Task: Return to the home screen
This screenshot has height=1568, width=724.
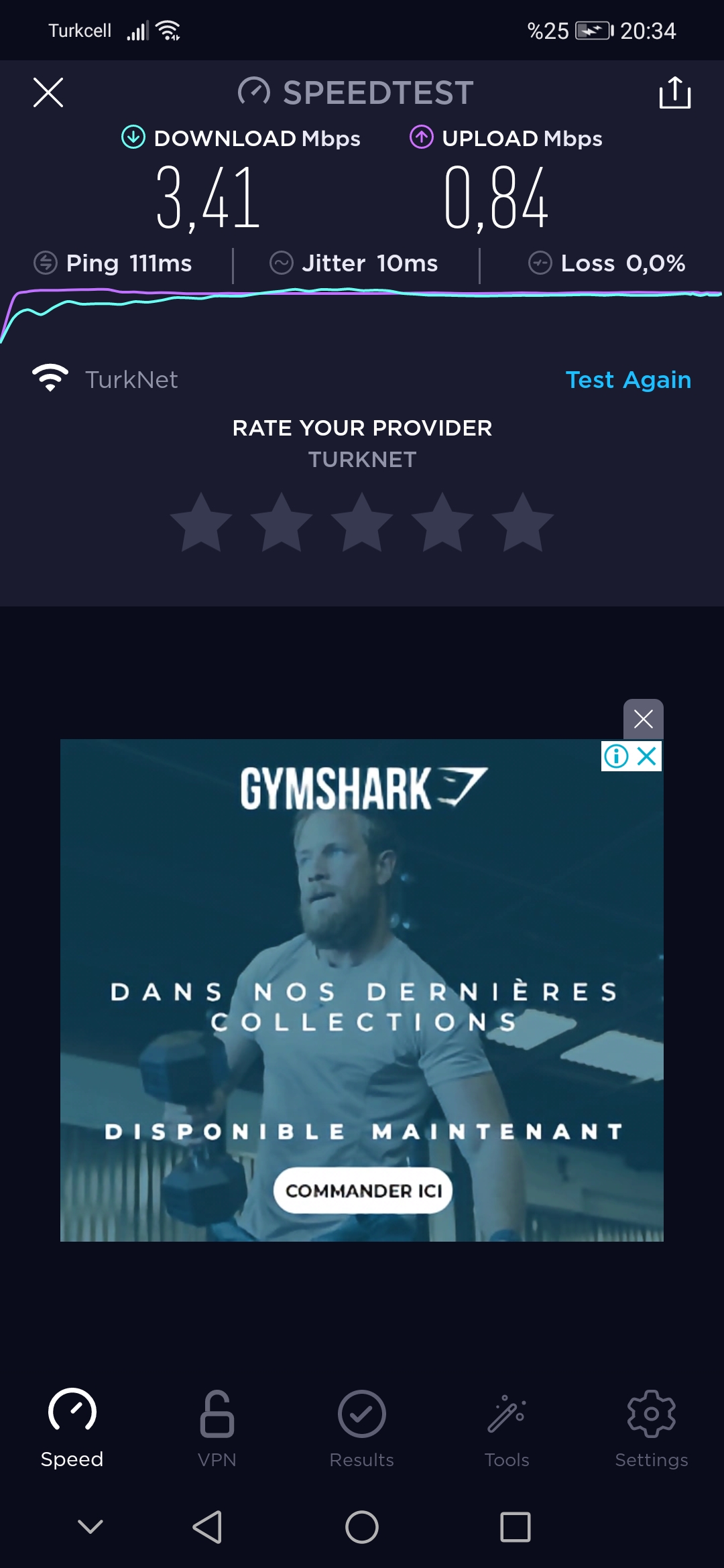Action: coord(362,1527)
